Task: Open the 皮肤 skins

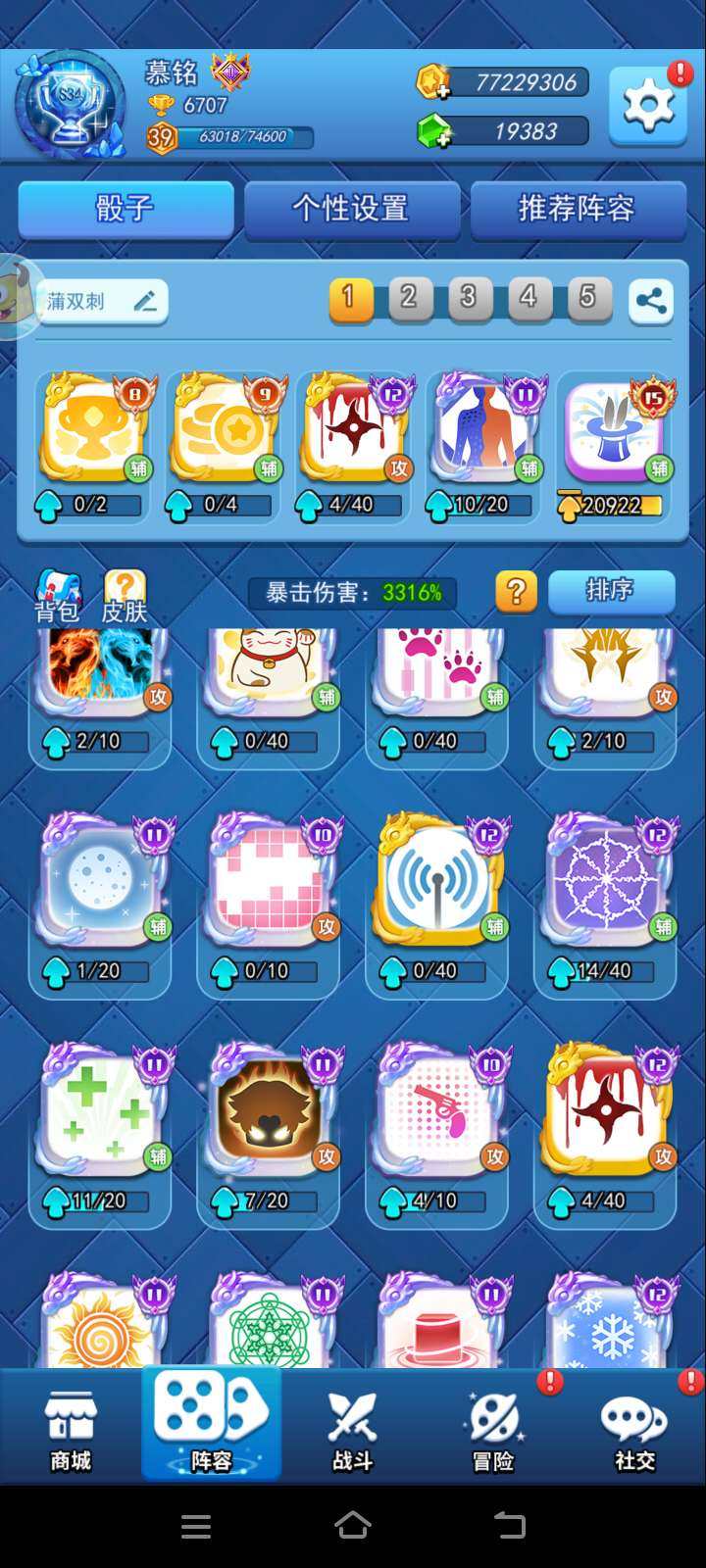Action: [125, 597]
